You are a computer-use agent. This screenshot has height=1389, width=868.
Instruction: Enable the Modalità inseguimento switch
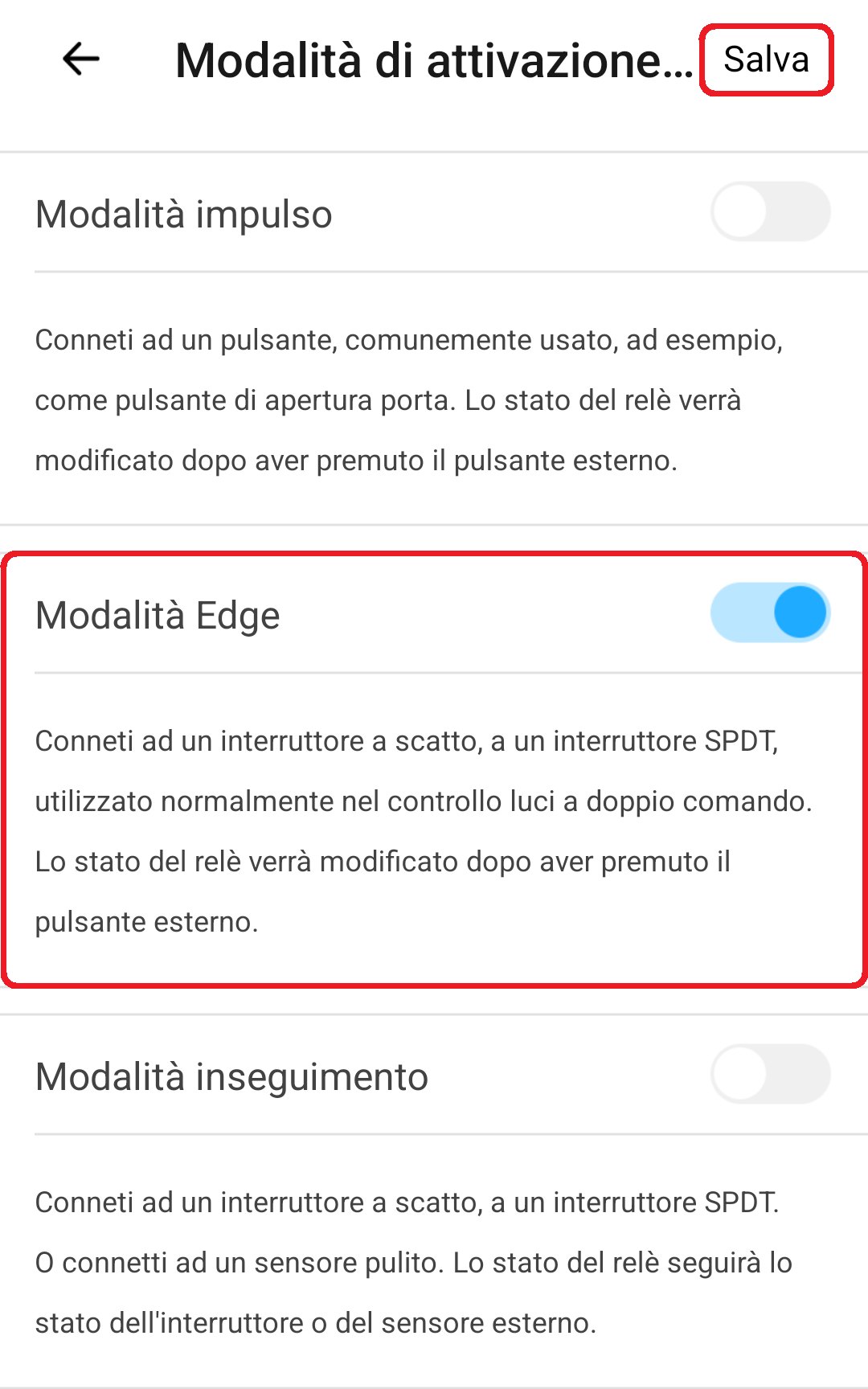tap(770, 1074)
